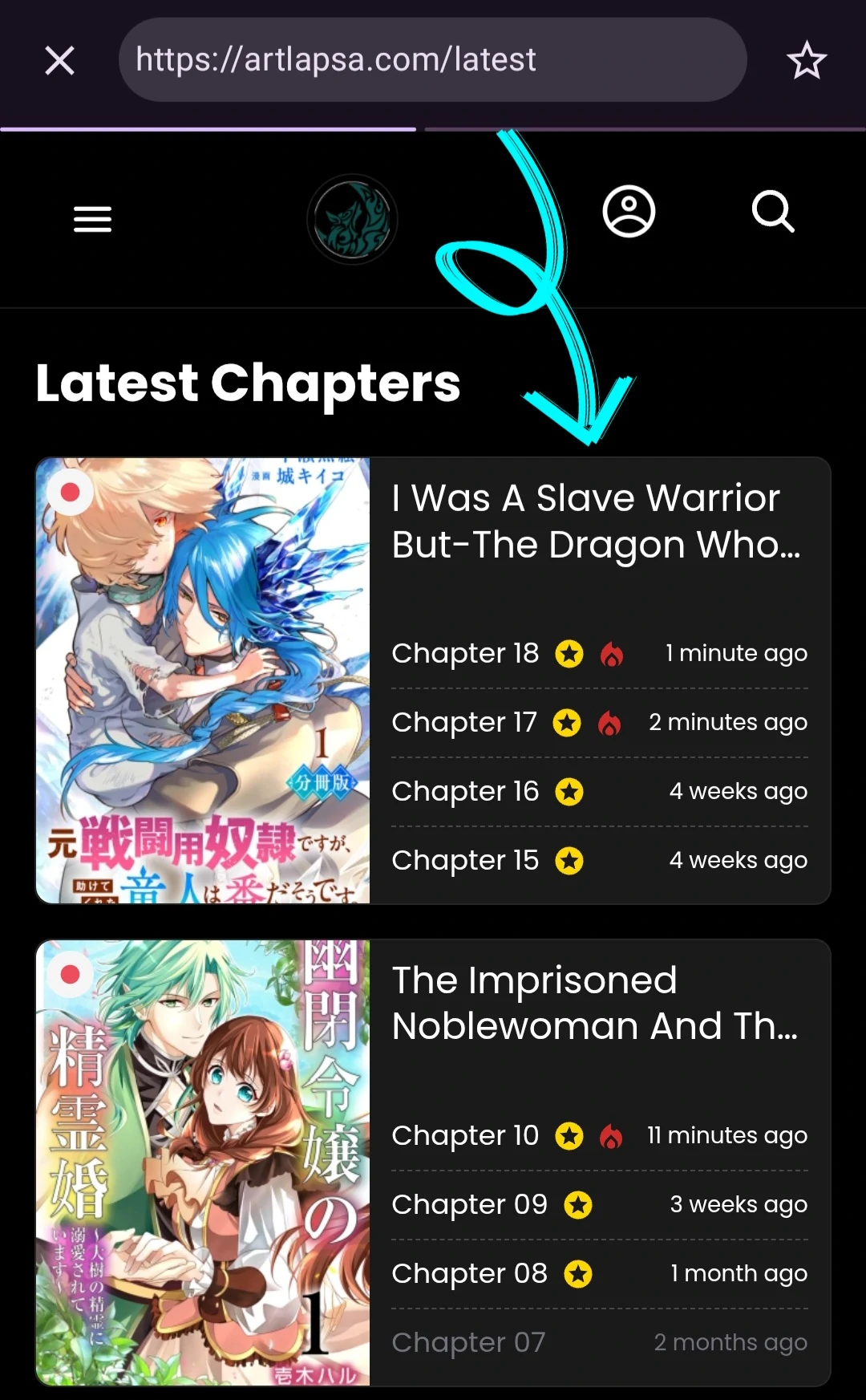Close the in-app browser tab
The height and width of the screenshot is (1400, 866).
coord(60,60)
